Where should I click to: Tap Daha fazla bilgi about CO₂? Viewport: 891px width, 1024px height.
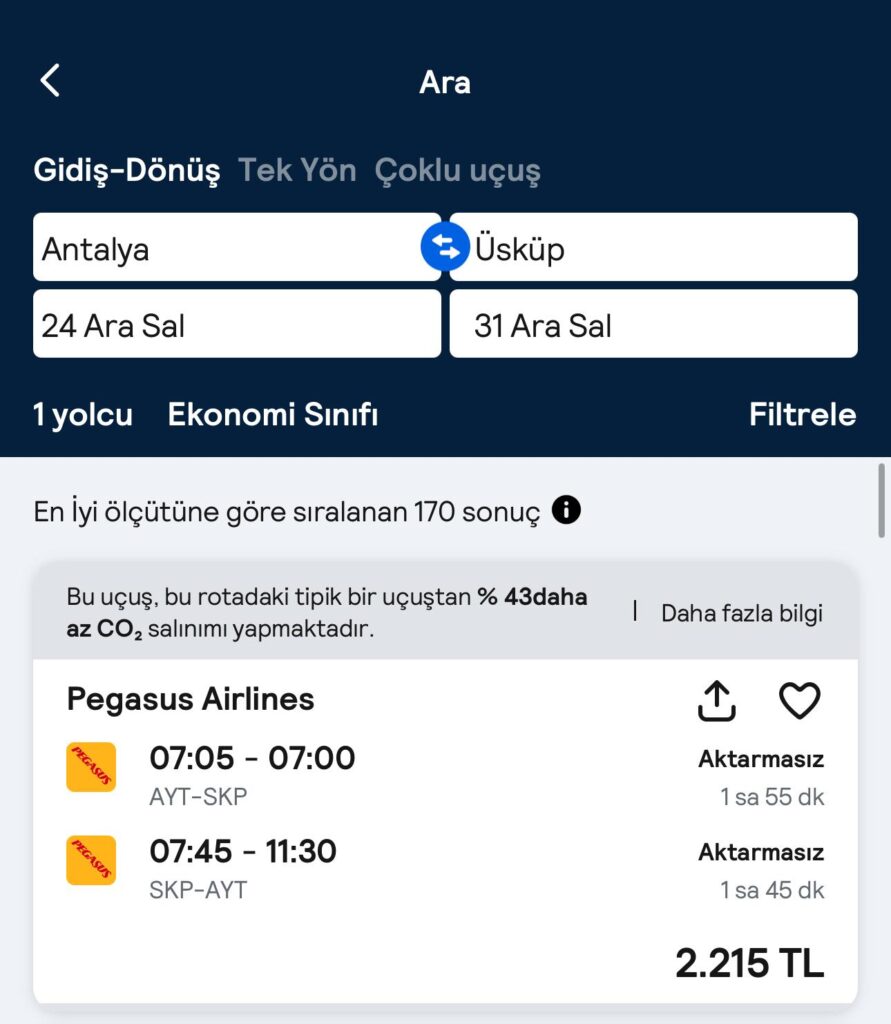click(741, 613)
